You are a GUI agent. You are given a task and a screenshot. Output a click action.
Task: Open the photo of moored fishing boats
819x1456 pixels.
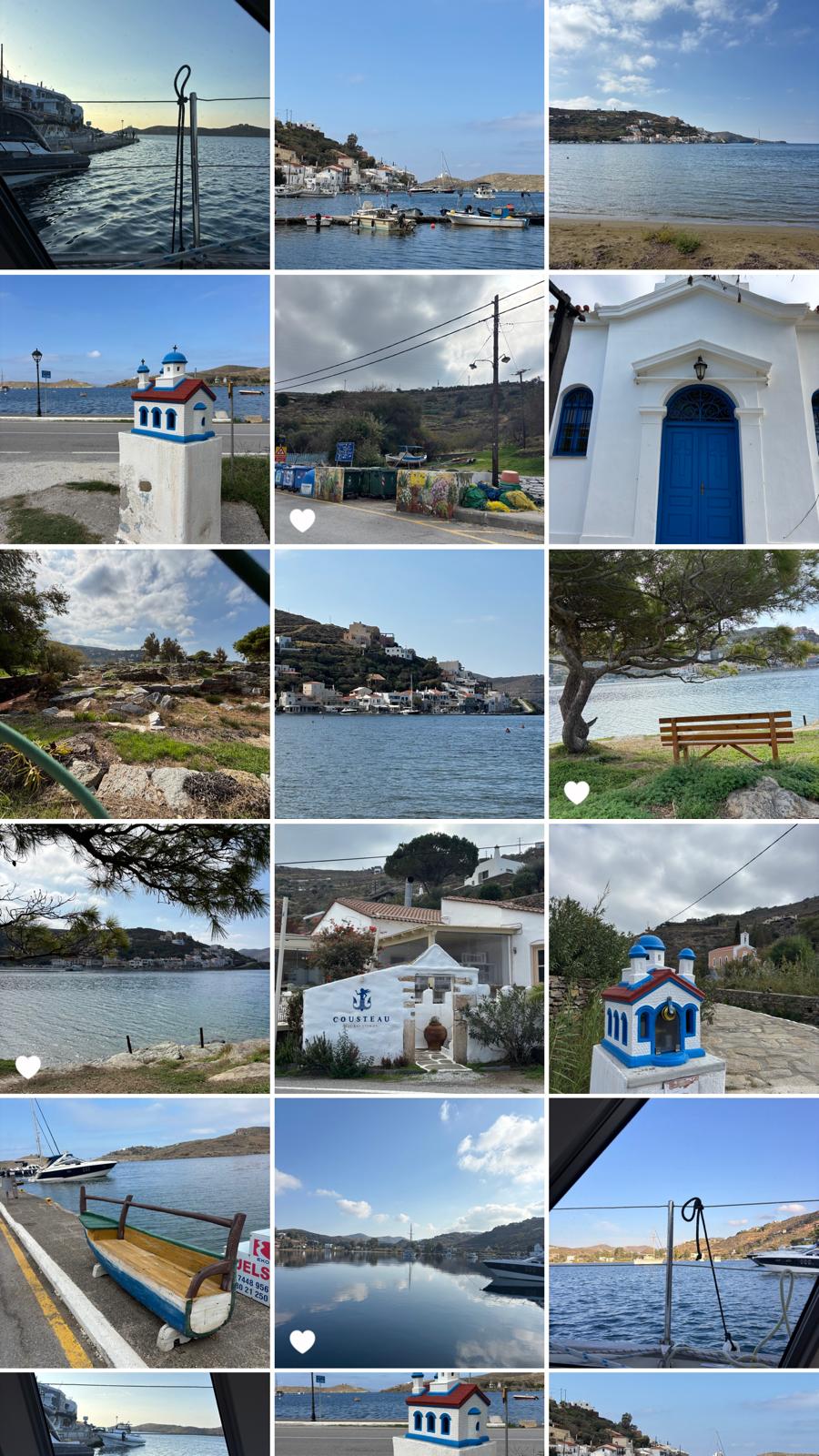tap(409, 134)
